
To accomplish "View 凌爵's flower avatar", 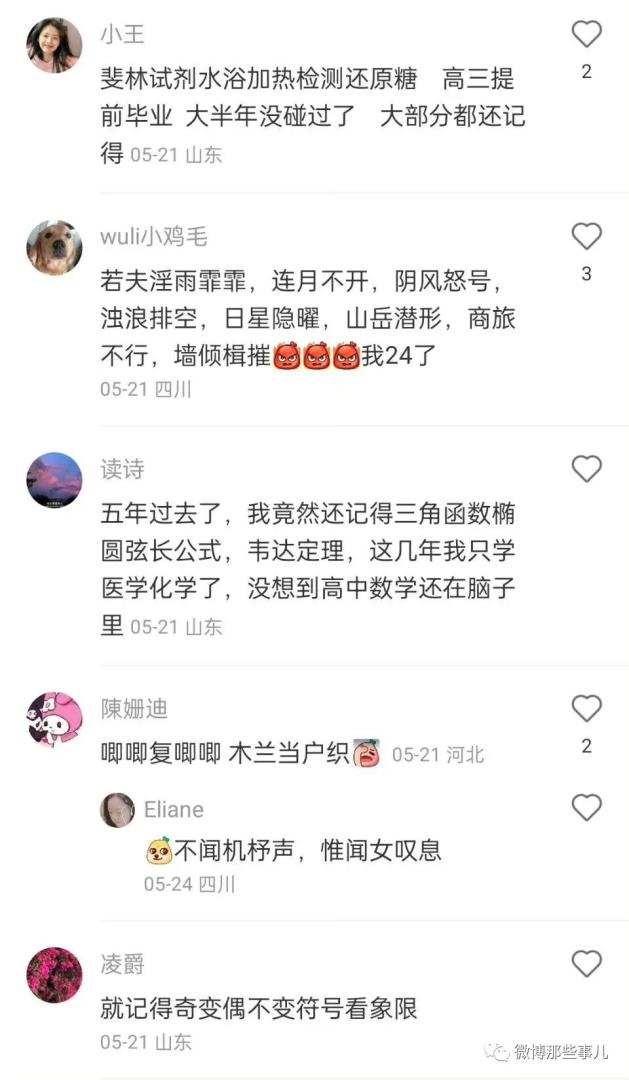I will pos(54,975).
